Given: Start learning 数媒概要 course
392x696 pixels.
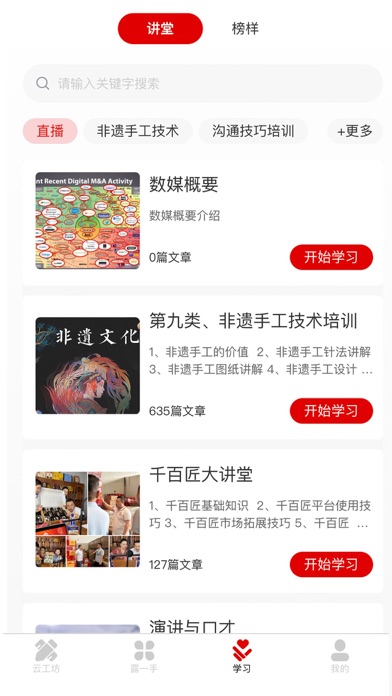Looking at the screenshot, I should [331, 257].
